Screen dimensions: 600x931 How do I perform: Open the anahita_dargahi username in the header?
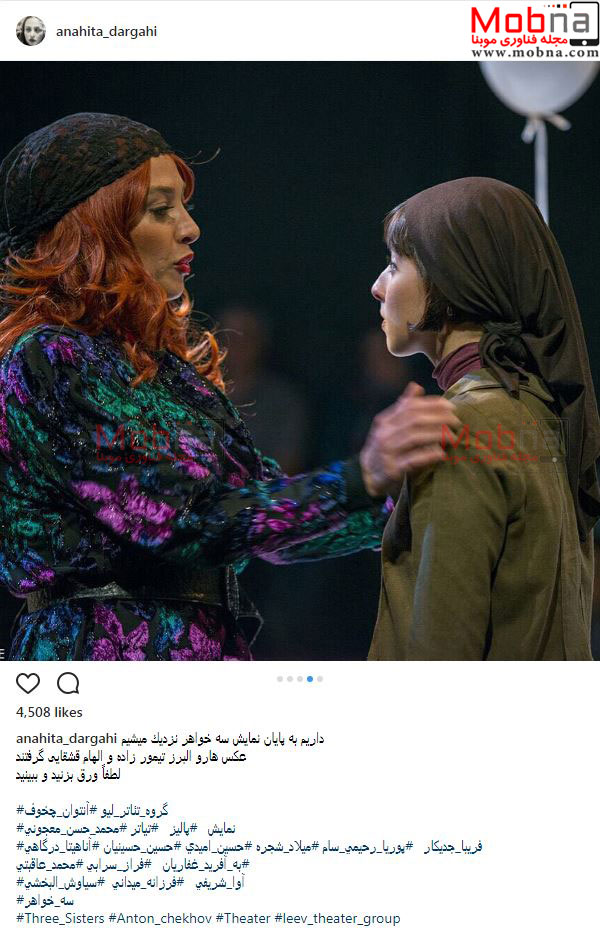pos(106,31)
